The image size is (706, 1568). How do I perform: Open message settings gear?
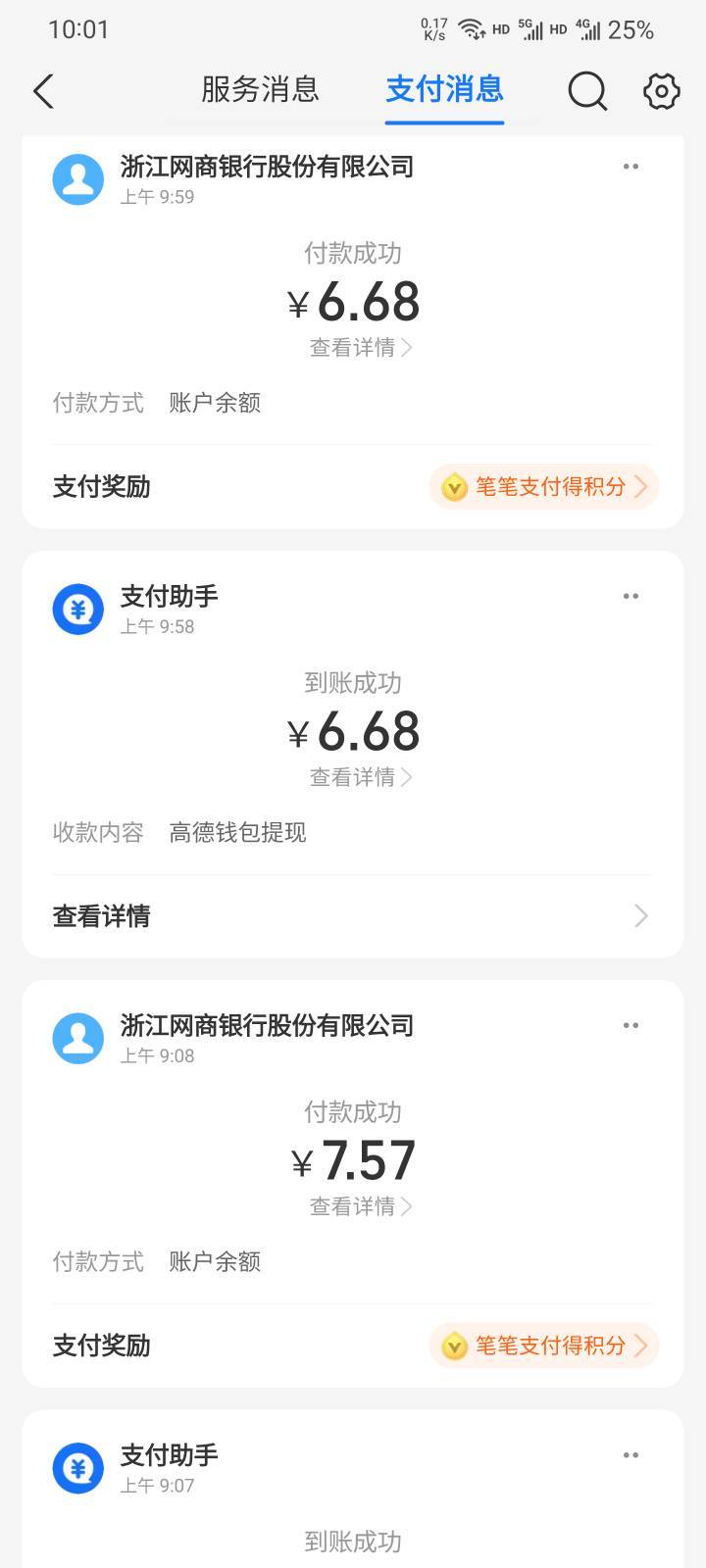(661, 91)
